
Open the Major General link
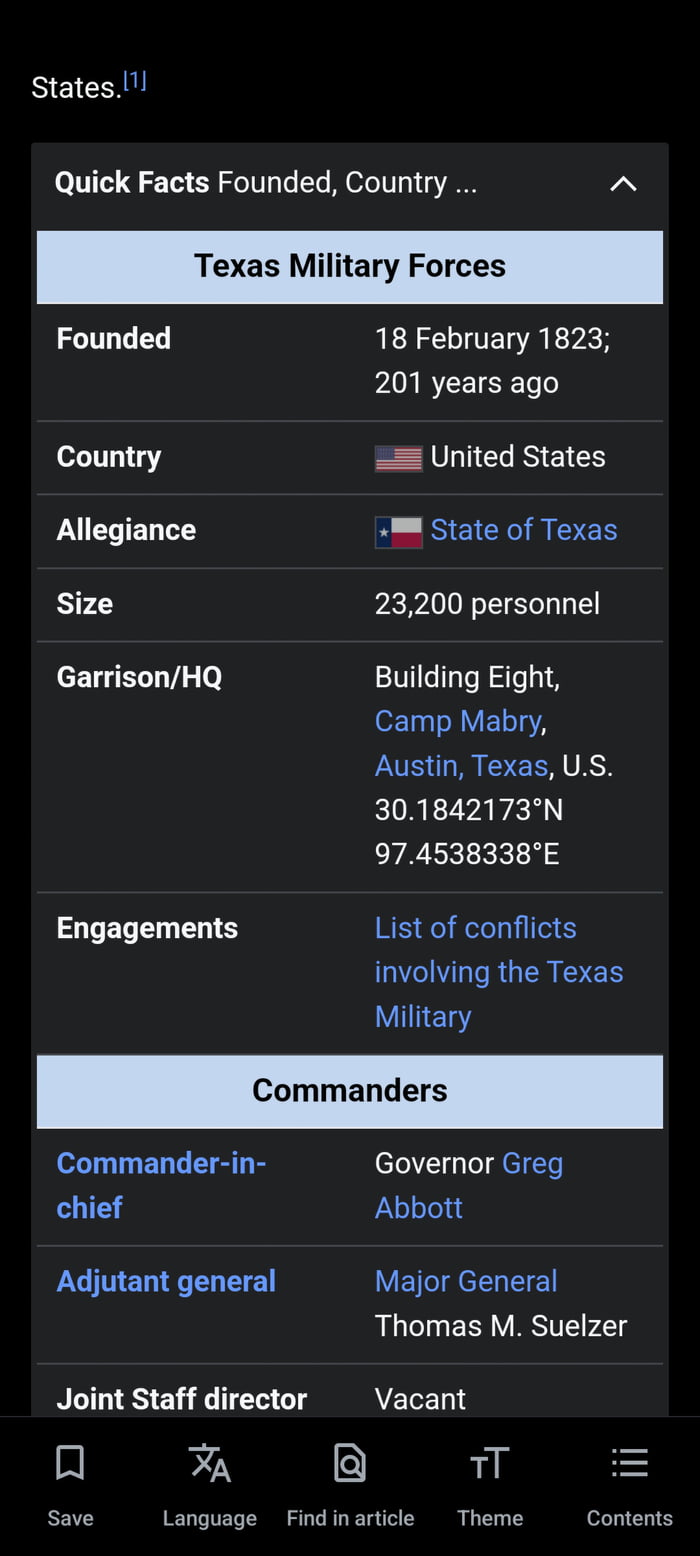pos(466,1281)
